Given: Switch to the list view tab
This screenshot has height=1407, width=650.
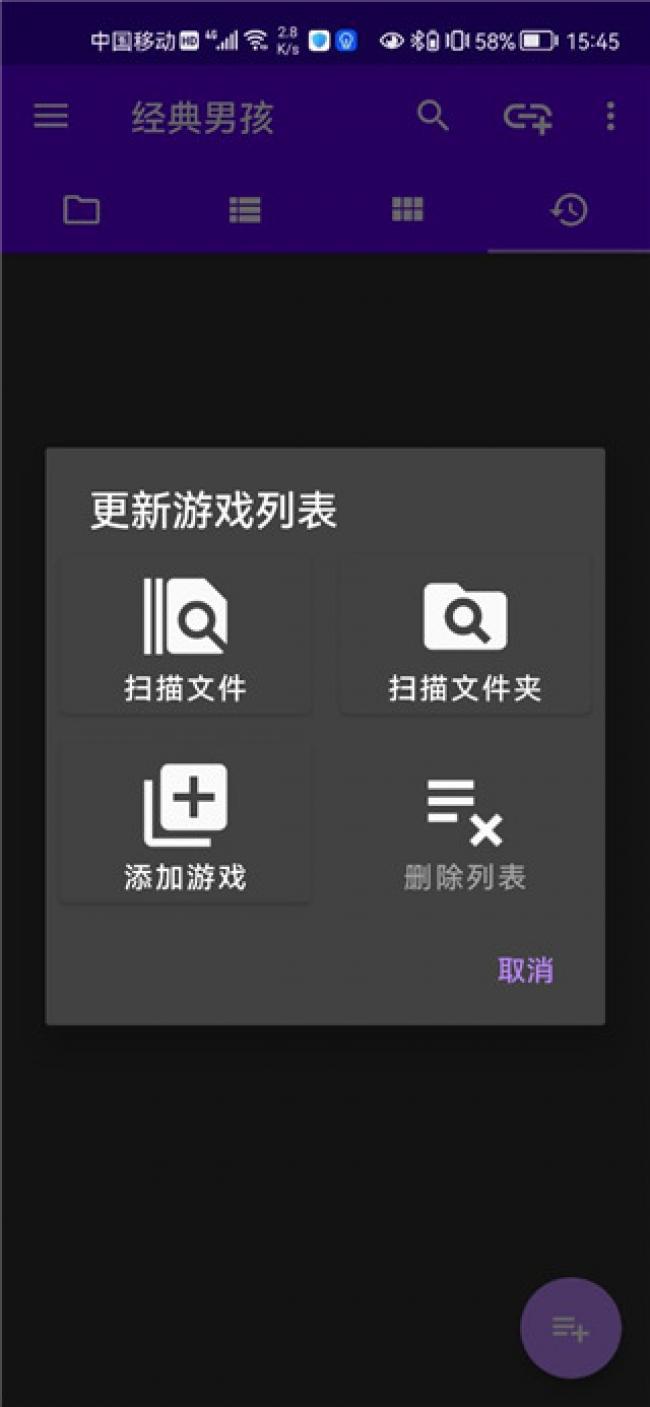Looking at the screenshot, I should (x=244, y=210).
